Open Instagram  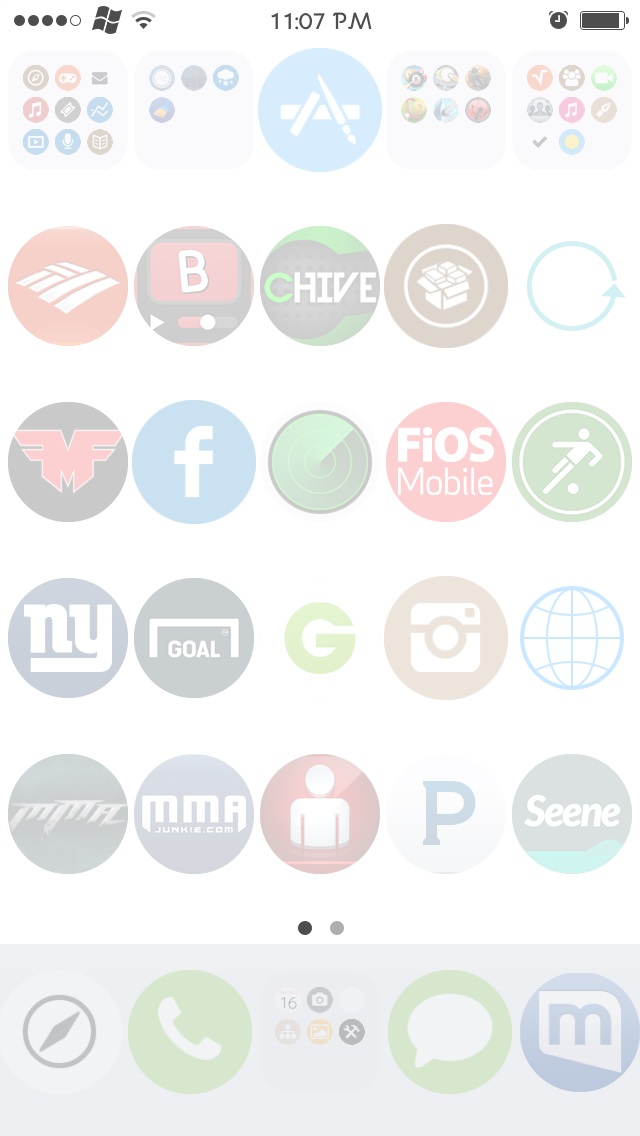click(x=446, y=638)
